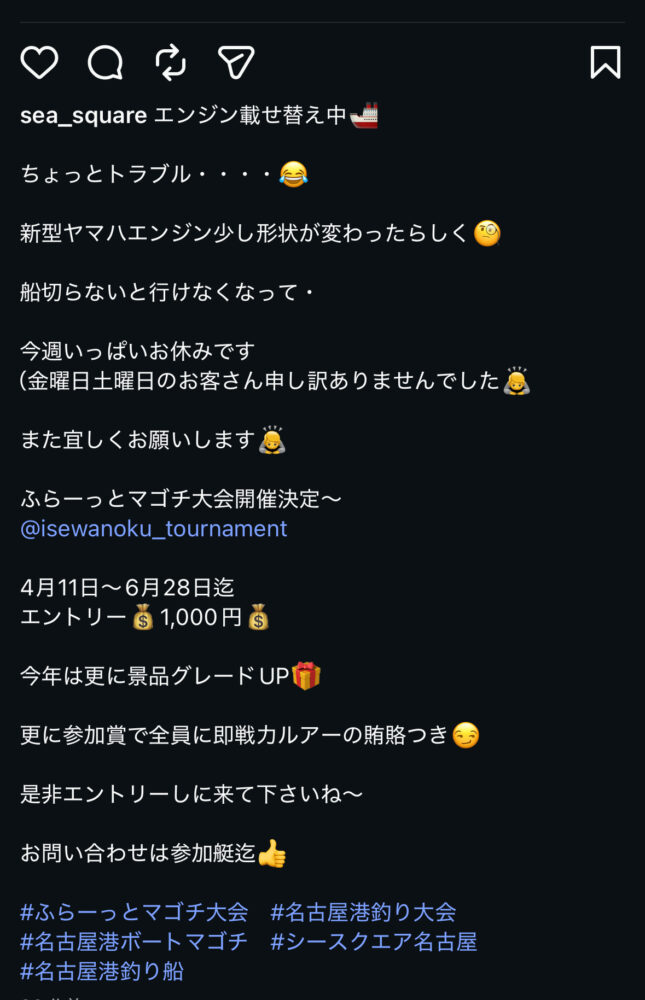Bookmark this post
This screenshot has width=645, height=1000.
click(605, 63)
